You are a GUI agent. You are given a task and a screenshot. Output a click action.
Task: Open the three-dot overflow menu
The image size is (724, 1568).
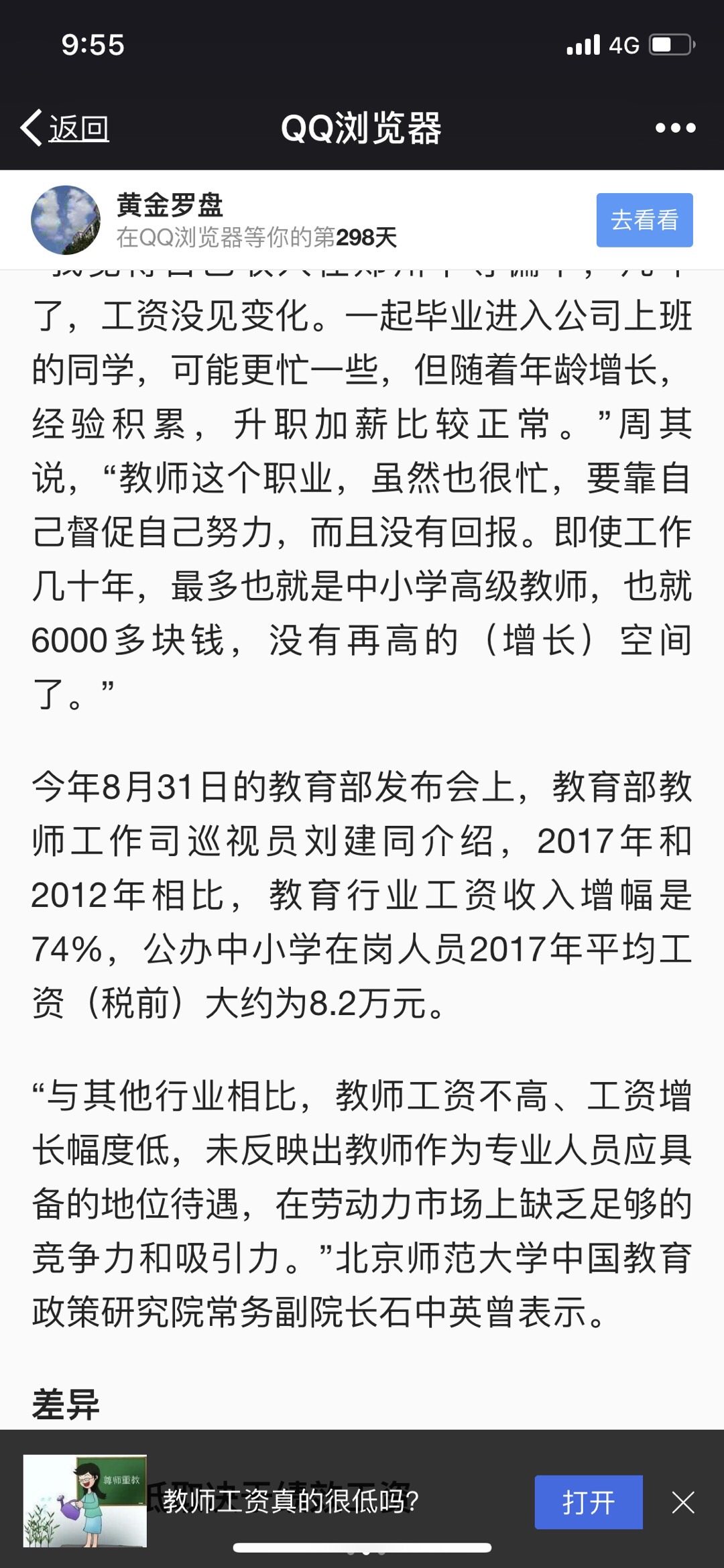coord(675,127)
